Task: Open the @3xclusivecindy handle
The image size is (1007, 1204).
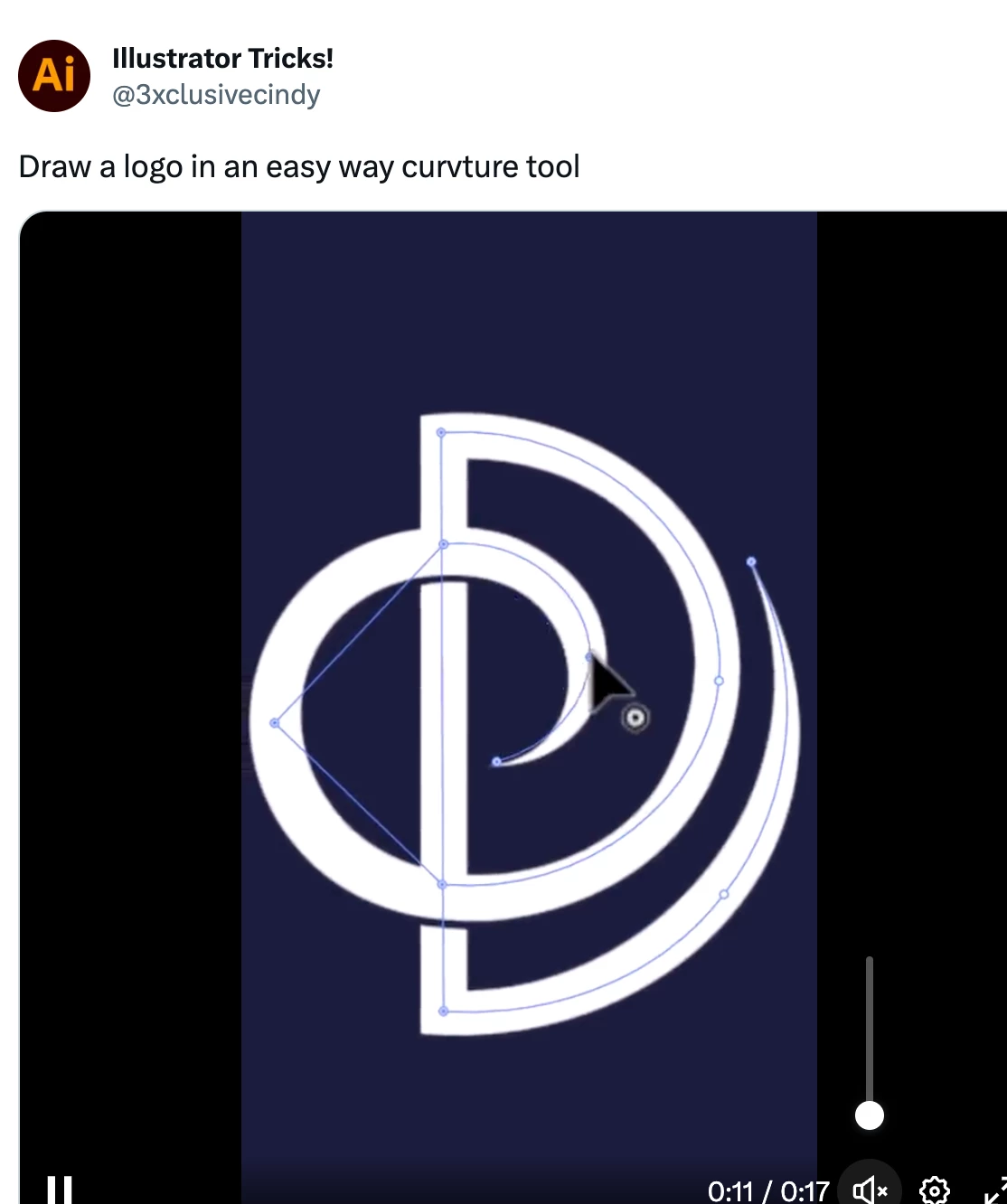Action: pyautogui.click(x=216, y=95)
